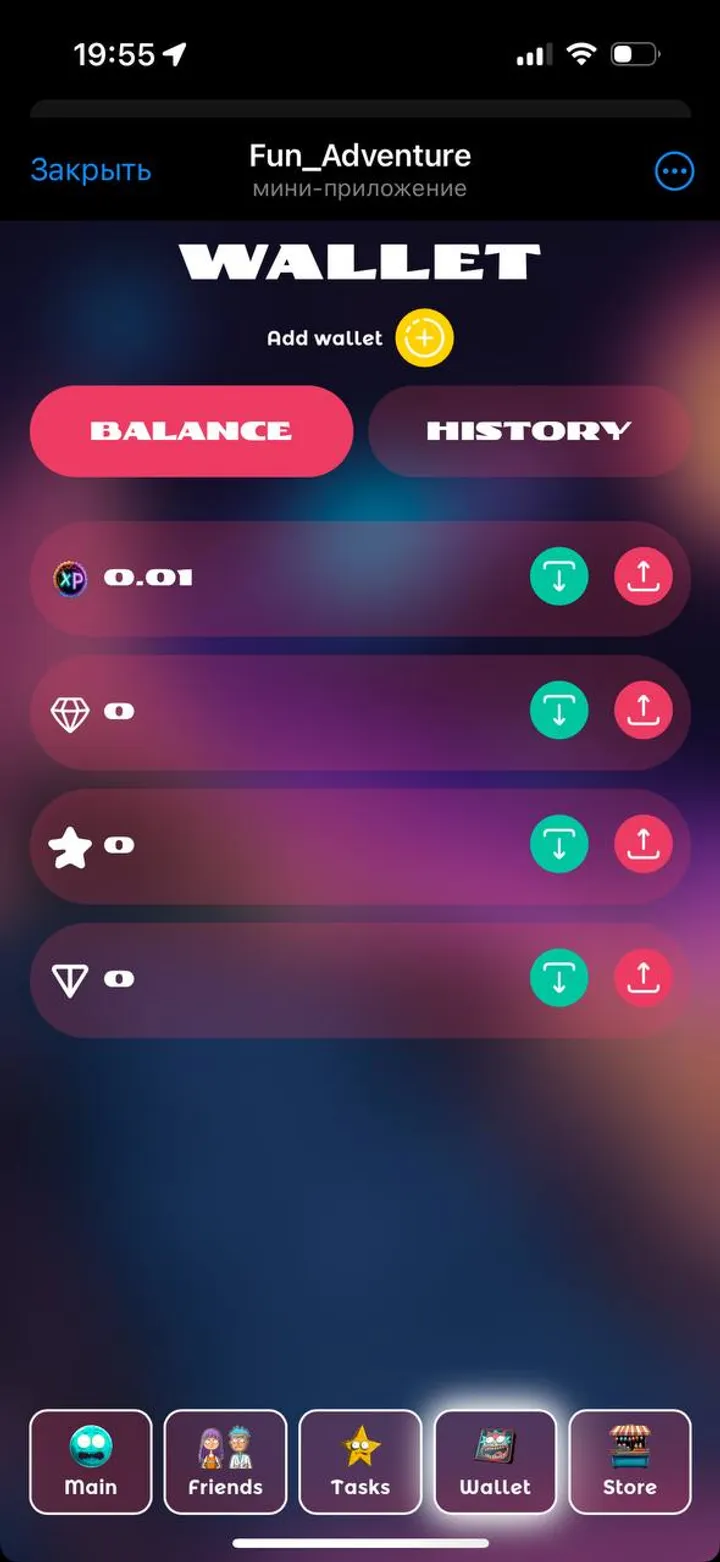Click the yellow Add wallet plus icon
This screenshot has width=720, height=1562.
tap(424, 338)
